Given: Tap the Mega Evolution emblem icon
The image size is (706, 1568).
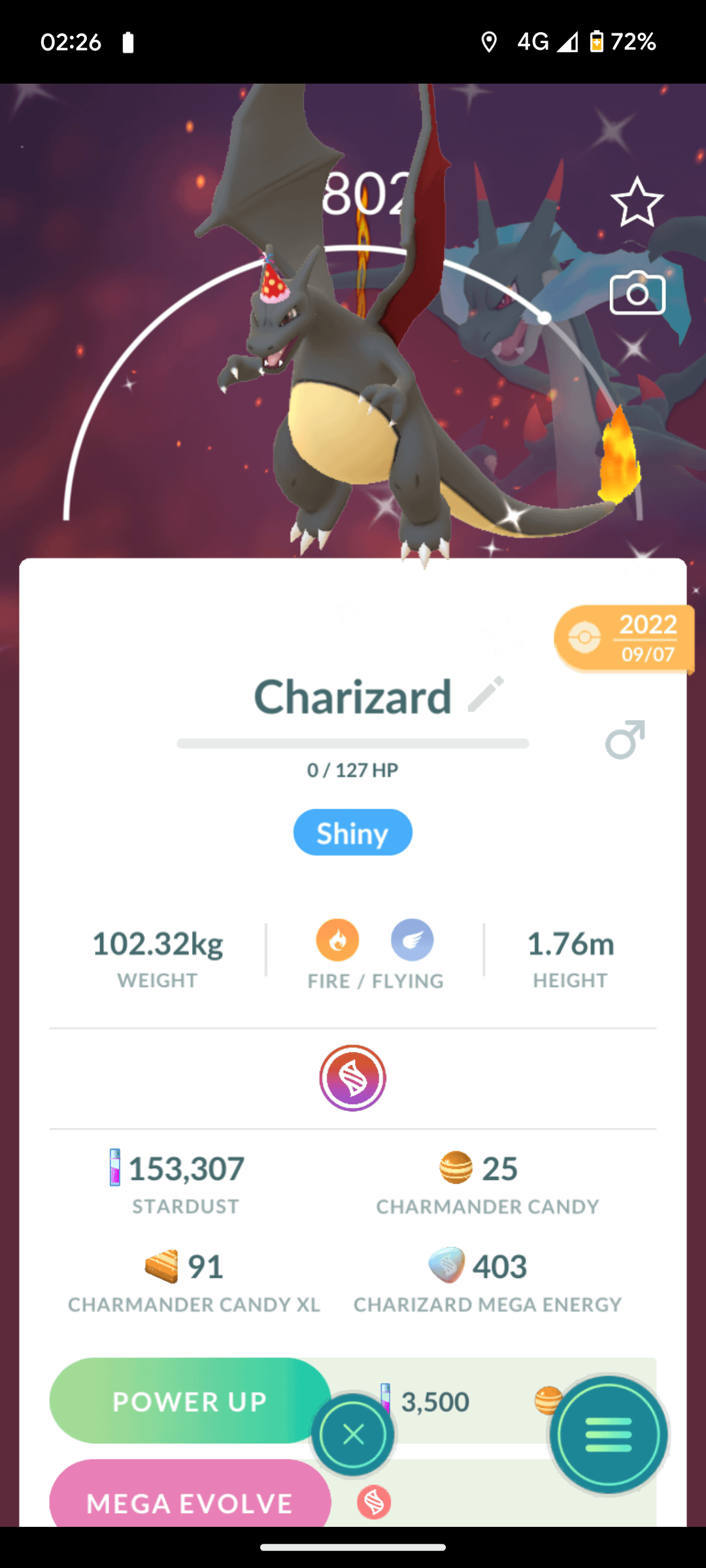Looking at the screenshot, I should (x=353, y=1078).
